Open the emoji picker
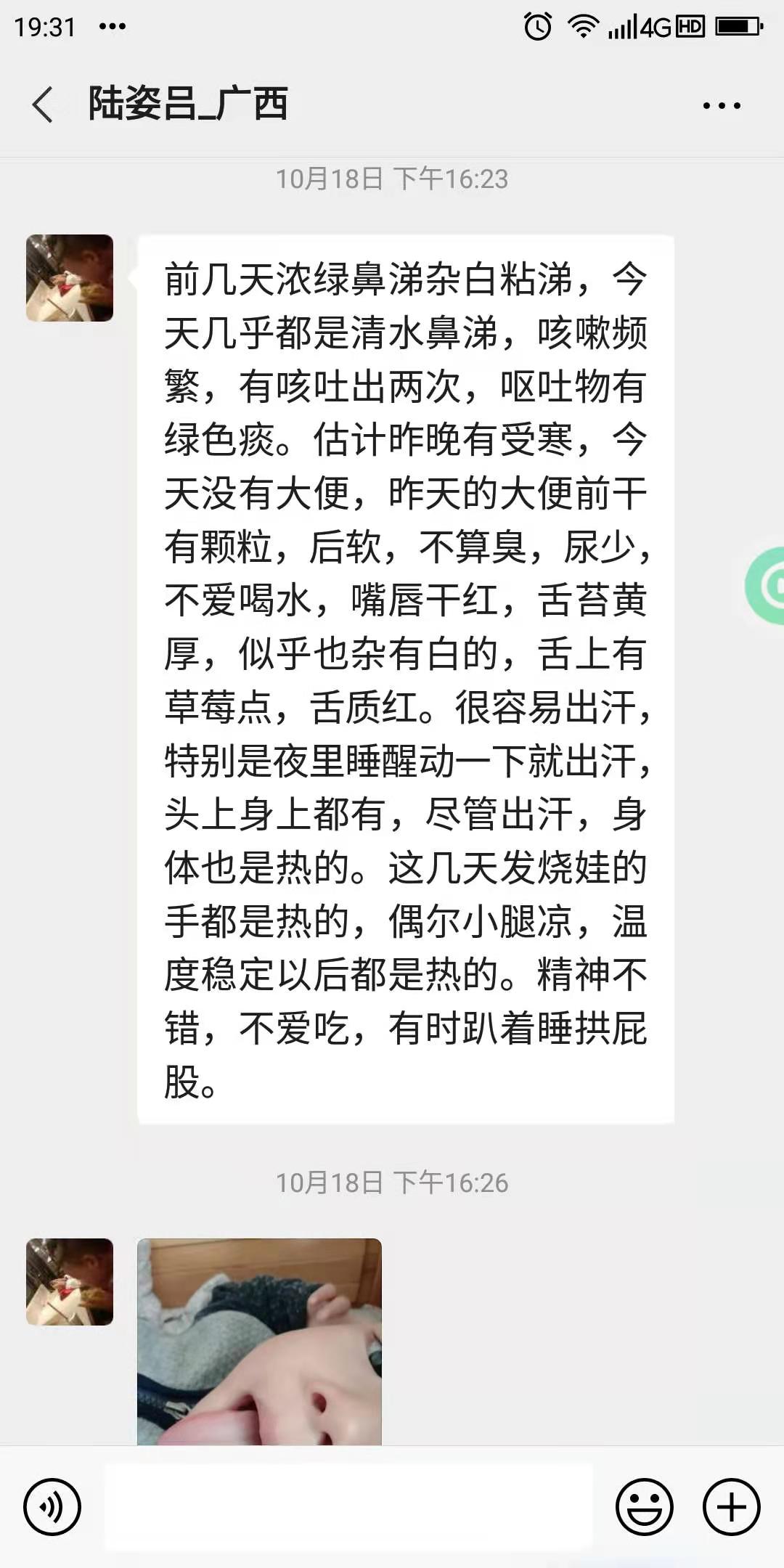The height and width of the screenshot is (1568, 784). click(644, 1507)
